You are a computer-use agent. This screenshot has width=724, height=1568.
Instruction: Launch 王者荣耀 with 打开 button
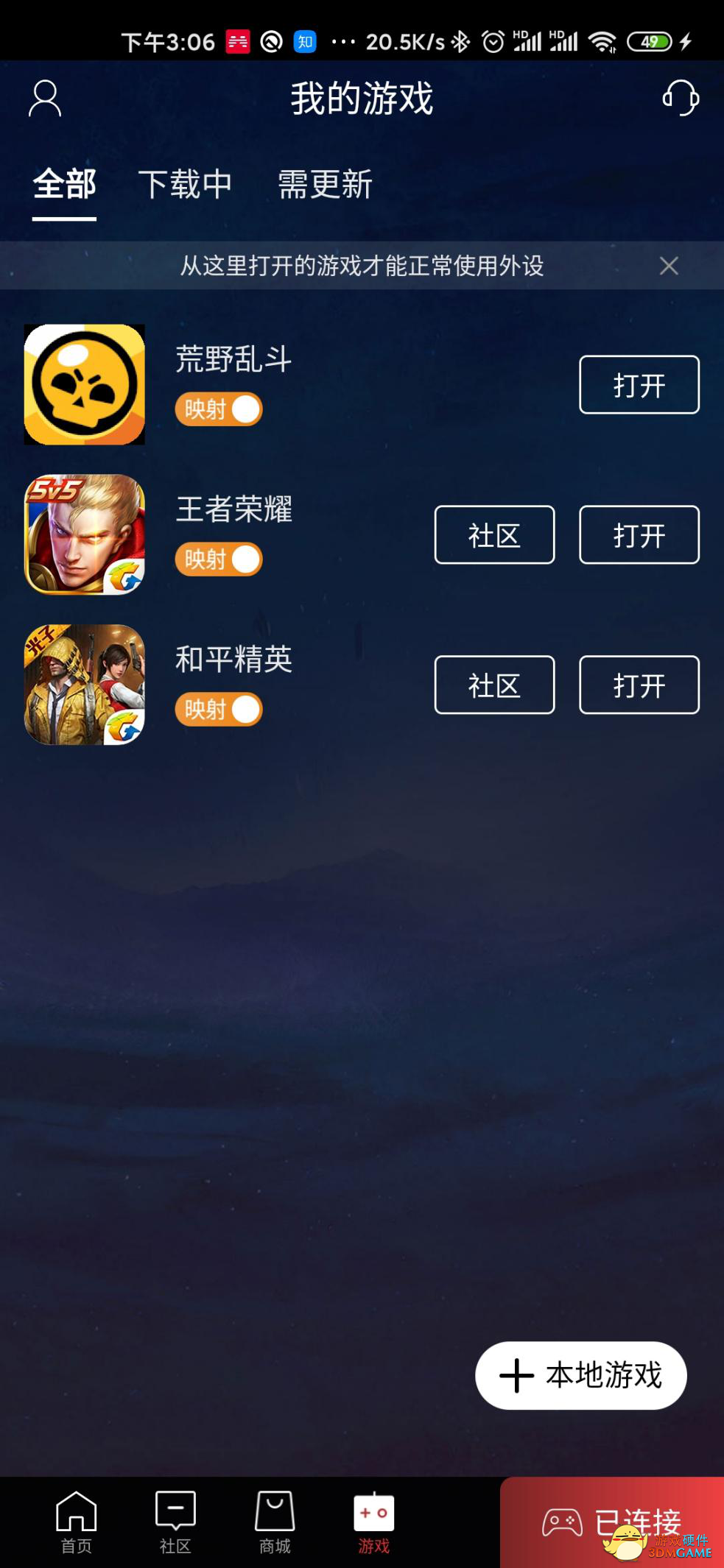coord(639,535)
